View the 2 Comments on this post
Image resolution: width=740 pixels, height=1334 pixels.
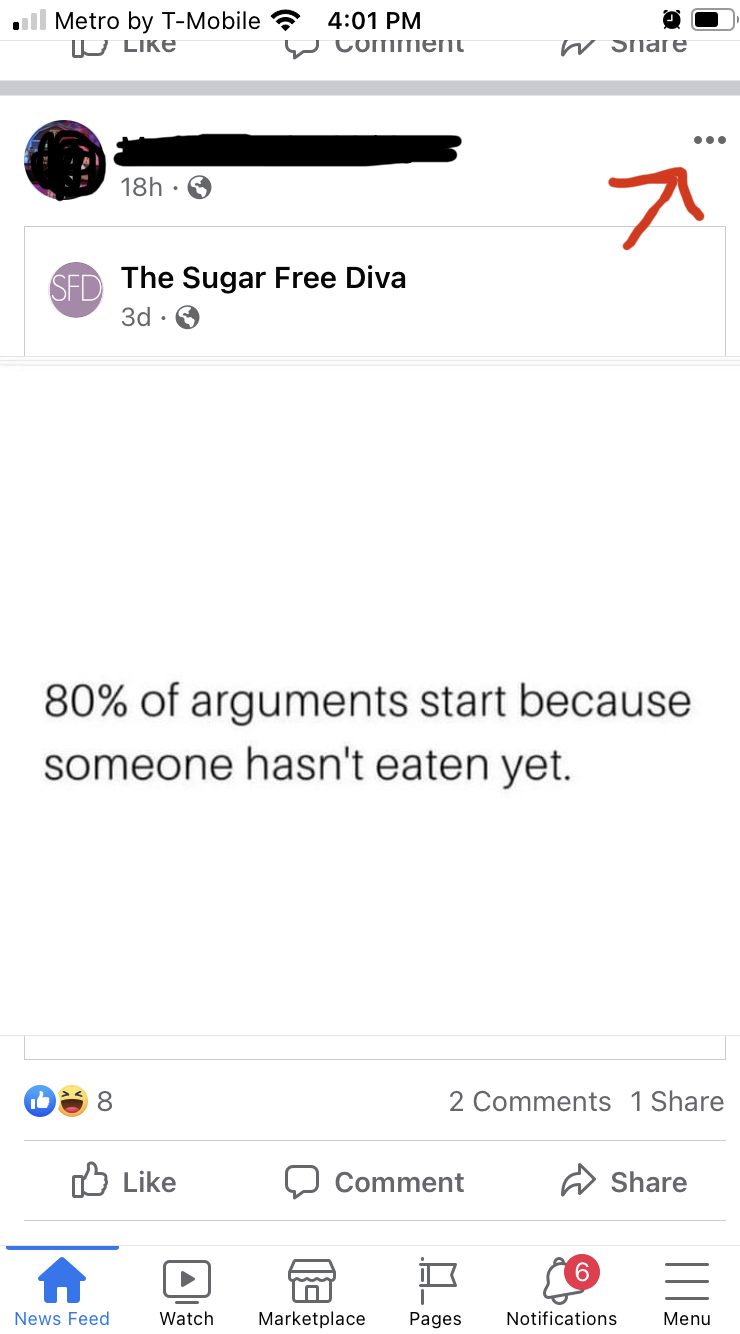(529, 1101)
